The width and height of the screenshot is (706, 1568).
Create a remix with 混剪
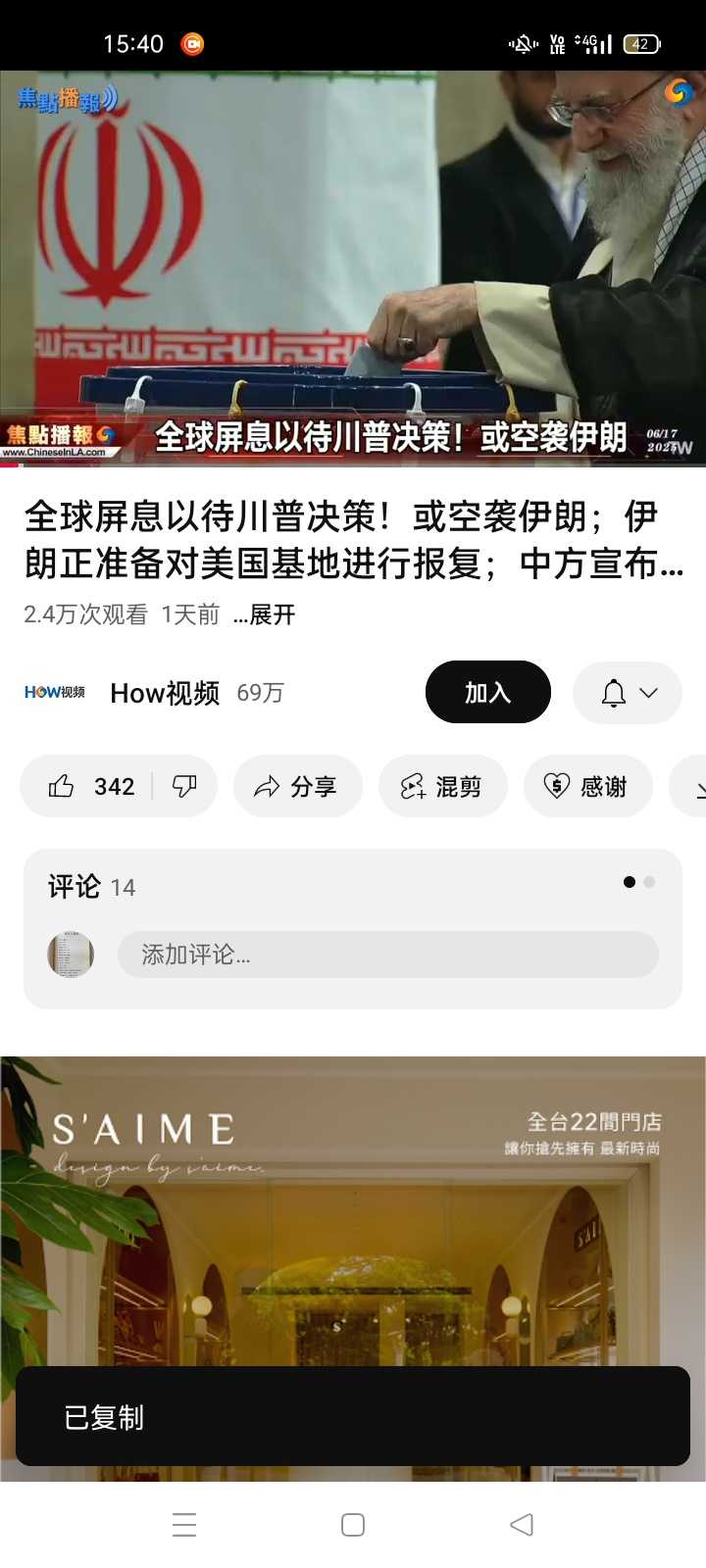442,786
